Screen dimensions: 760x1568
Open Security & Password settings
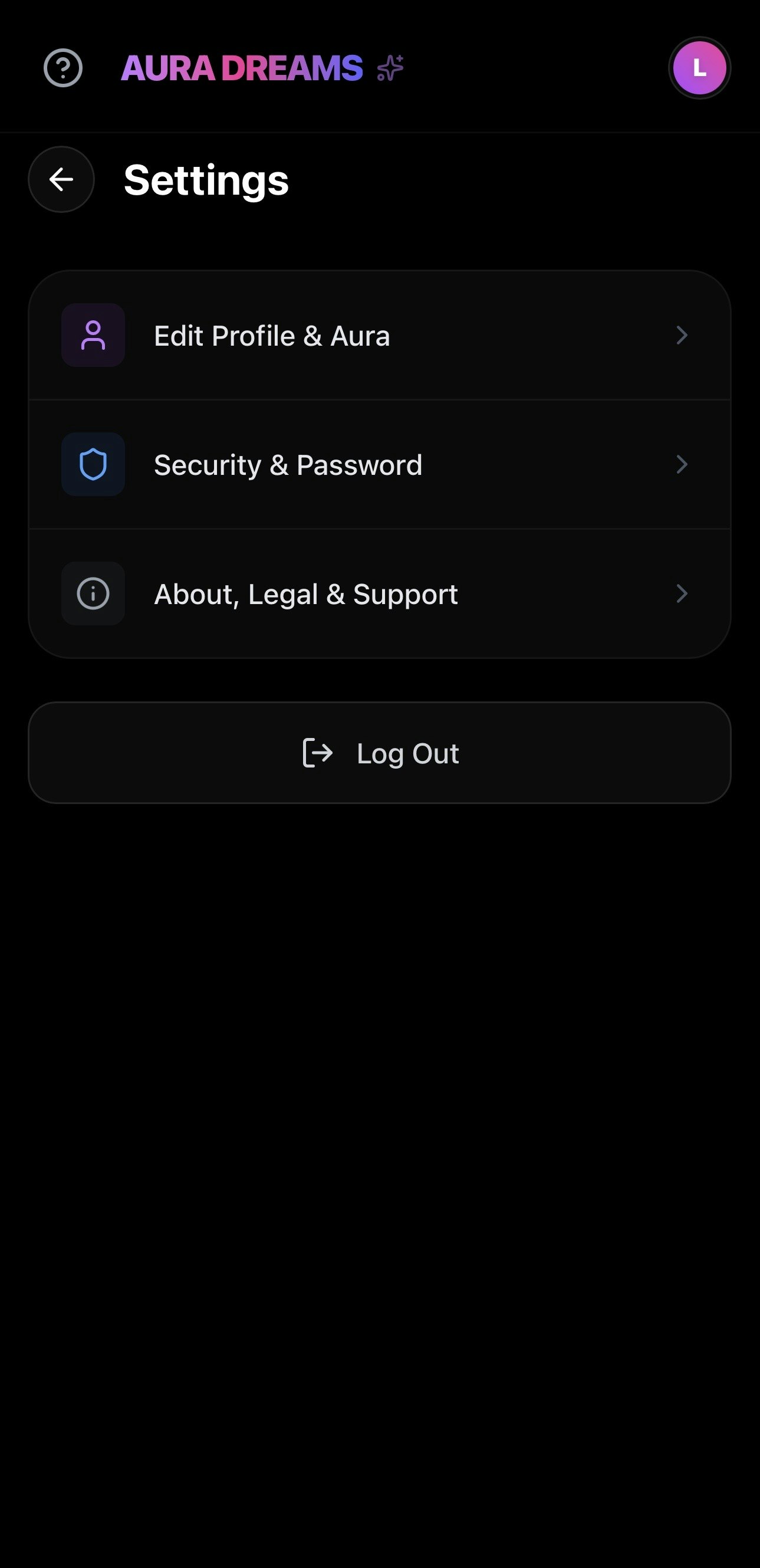pyautogui.click(x=380, y=465)
